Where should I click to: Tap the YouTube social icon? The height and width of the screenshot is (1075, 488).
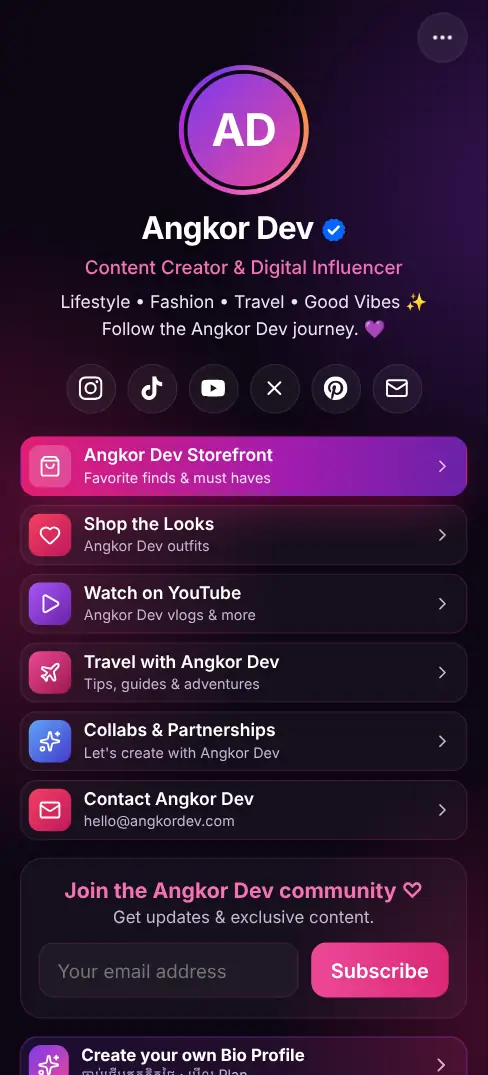(x=213, y=389)
